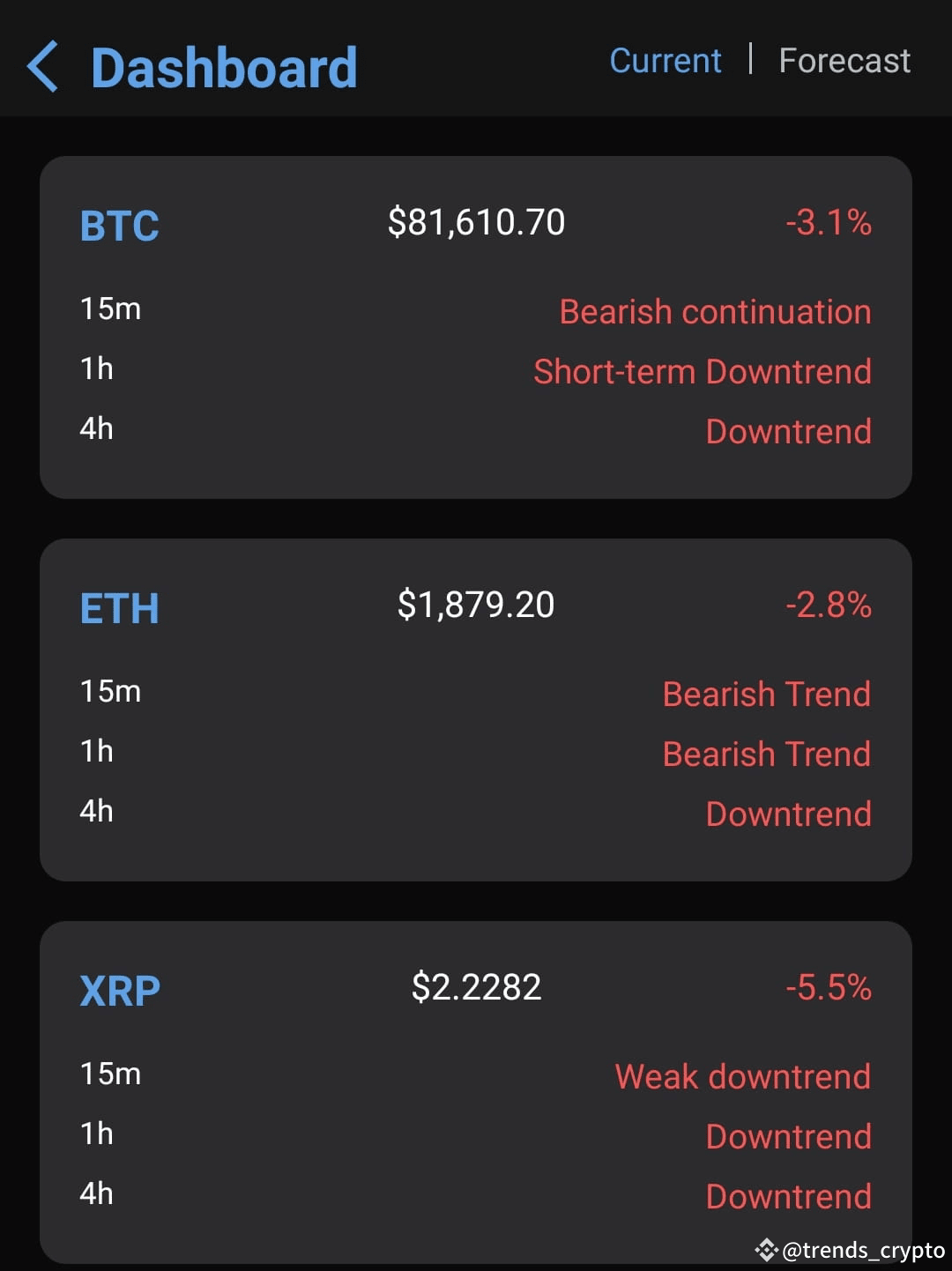Select the ETH ticker label
The image size is (952, 1271).
(118, 608)
